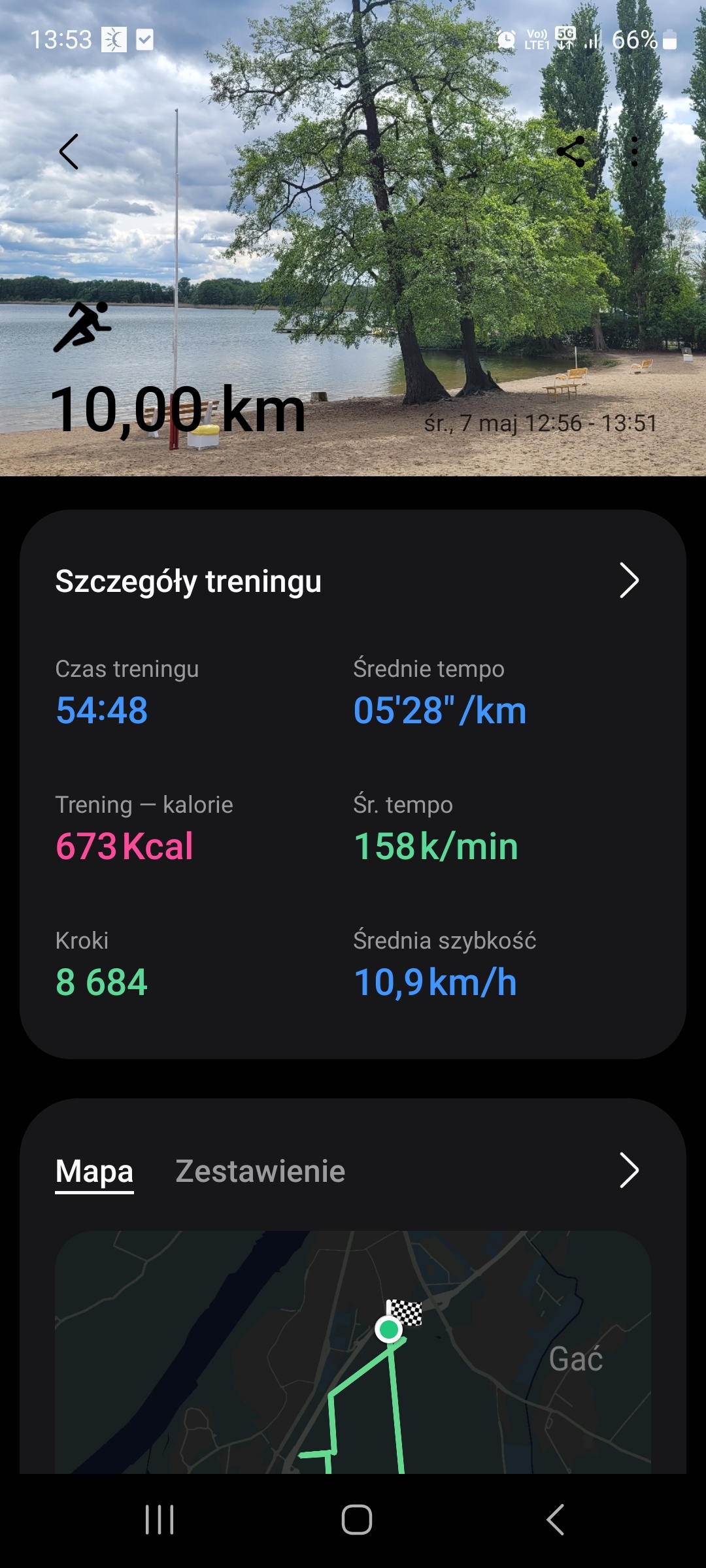Select the Mapa tab
This screenshot has height=1568, width=706.
pyautogui.click(x=94, y=1171)
